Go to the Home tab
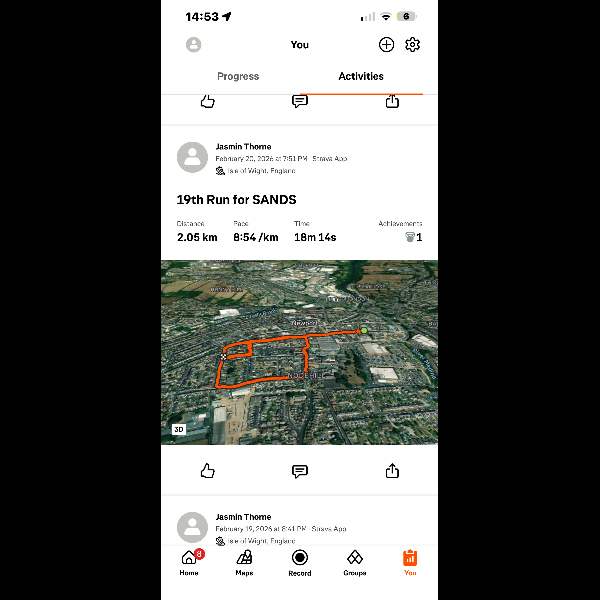 [x=189, y=562]
